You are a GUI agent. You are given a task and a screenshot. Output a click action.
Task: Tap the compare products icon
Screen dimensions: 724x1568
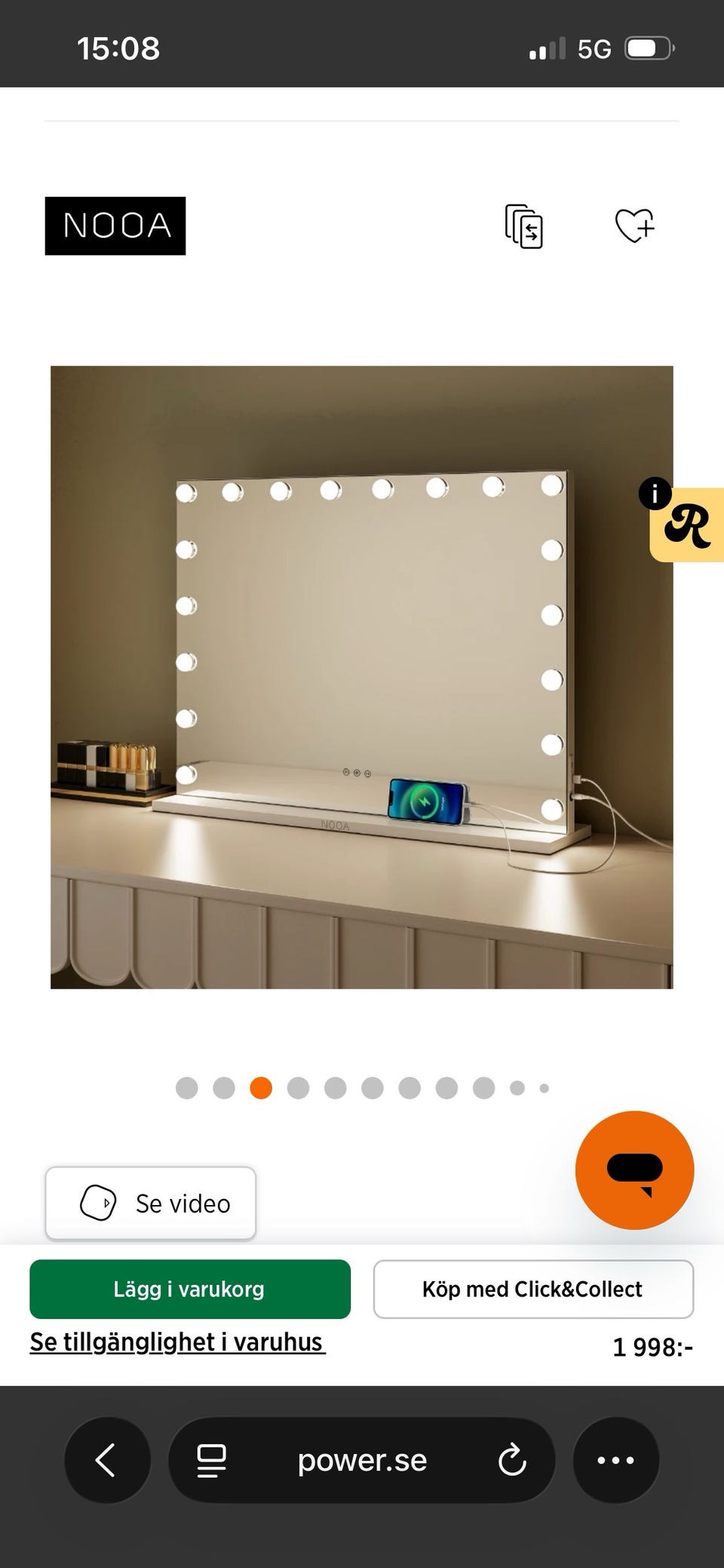(523, 226)
